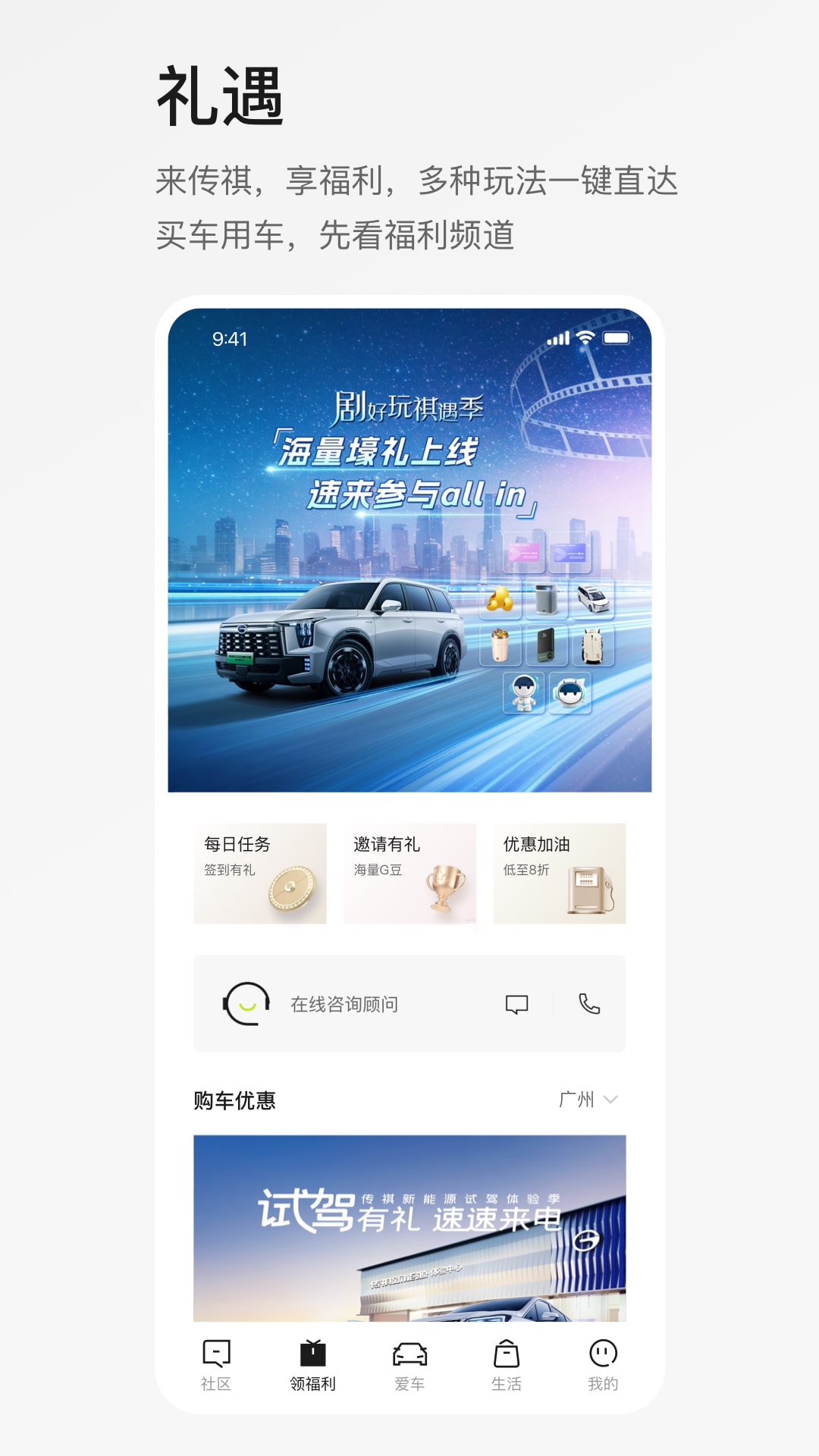The width and height of the screenshot is (819, 1456).
Task: Tap the phone icon to call an advisor
Action: pos(591,1004)
